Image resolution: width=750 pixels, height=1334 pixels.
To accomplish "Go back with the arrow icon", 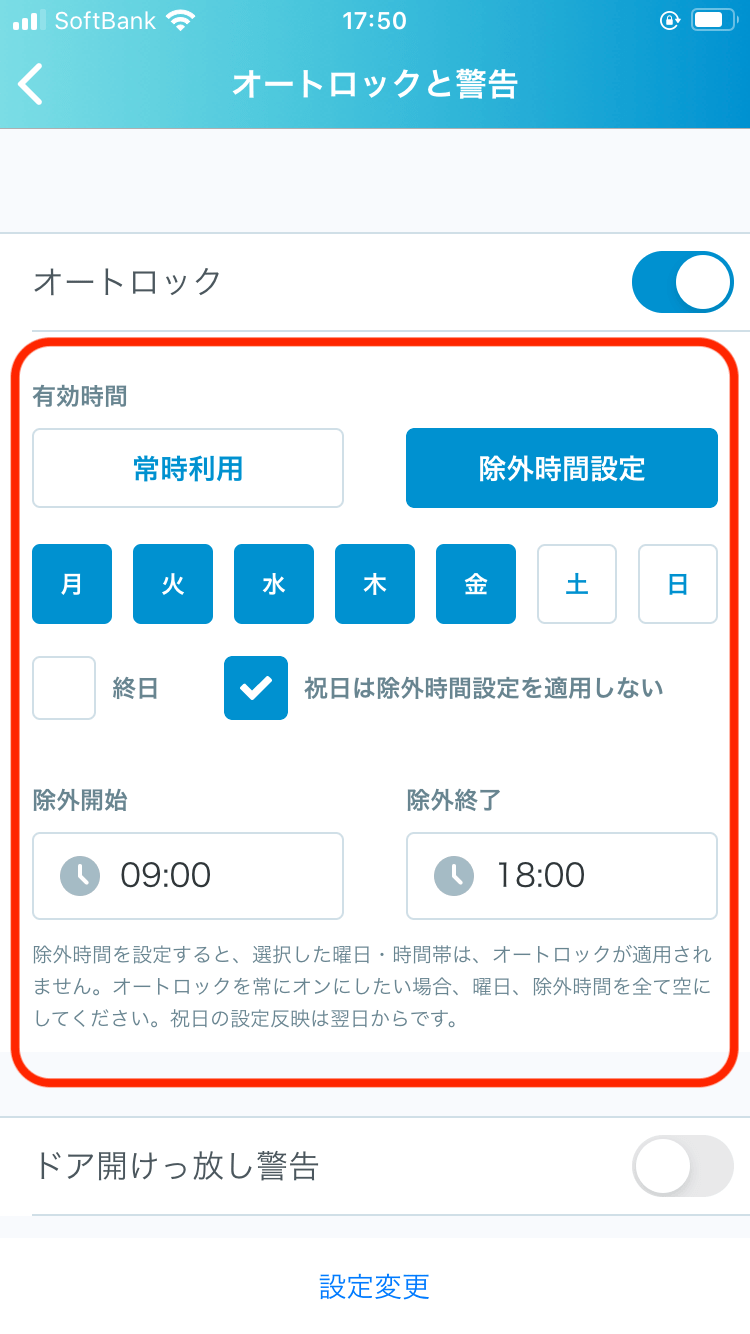I will [32, 84].
